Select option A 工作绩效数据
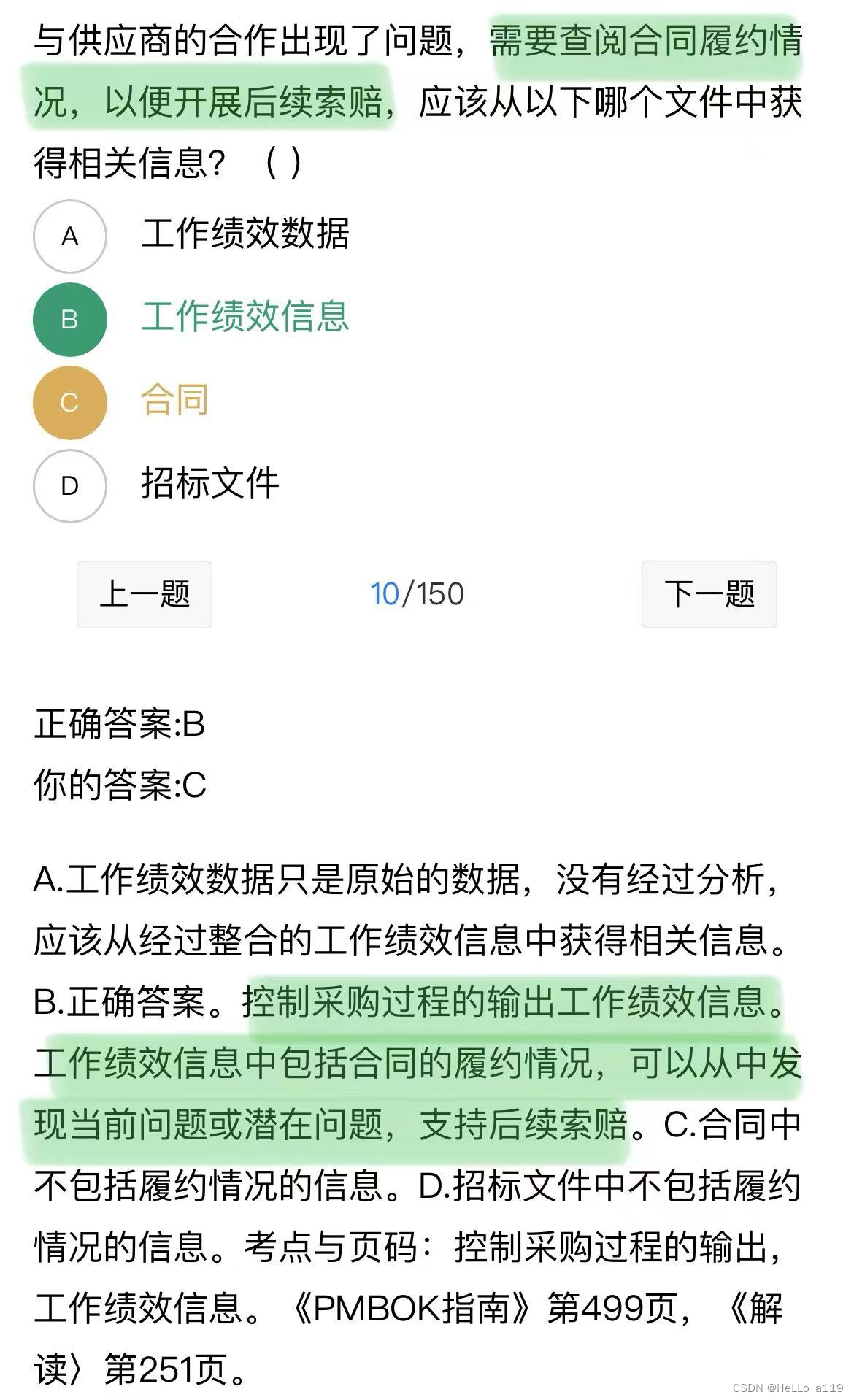Viewport: 854px width, 1400px height. (70, 236)
